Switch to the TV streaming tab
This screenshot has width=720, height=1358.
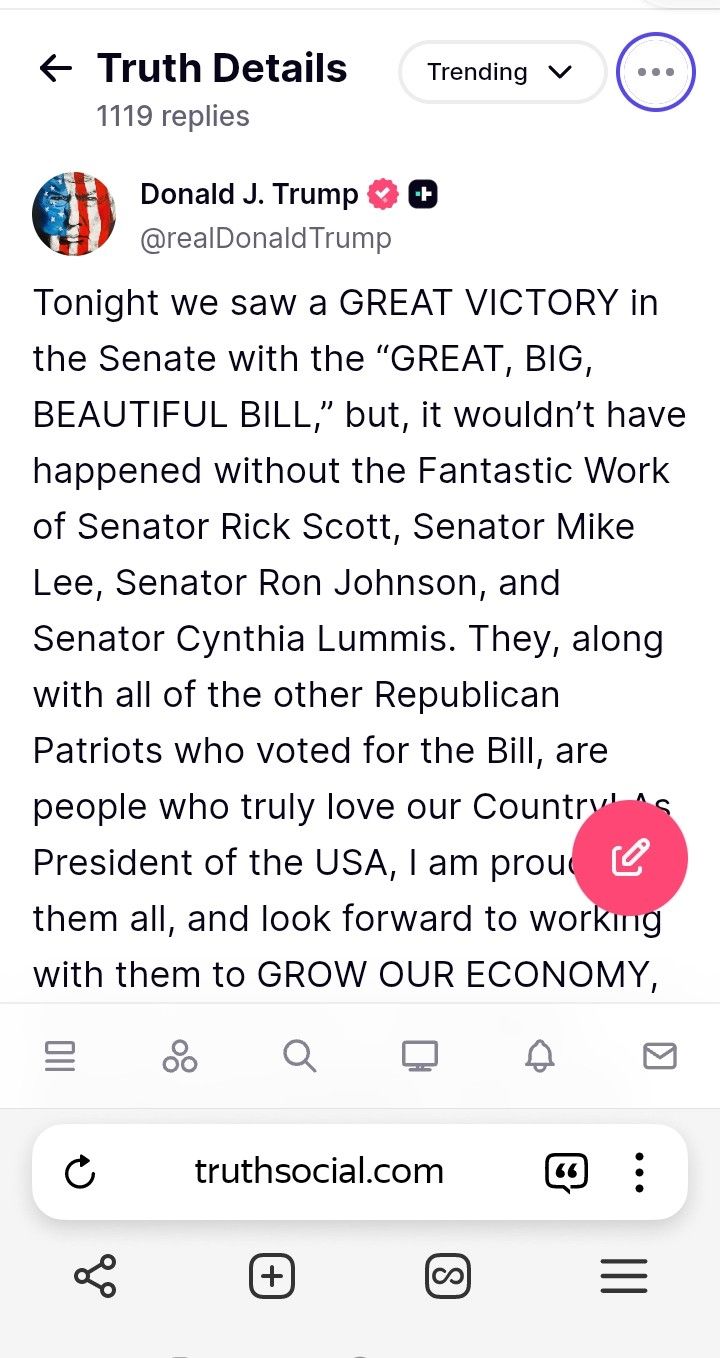[420, 1056]
